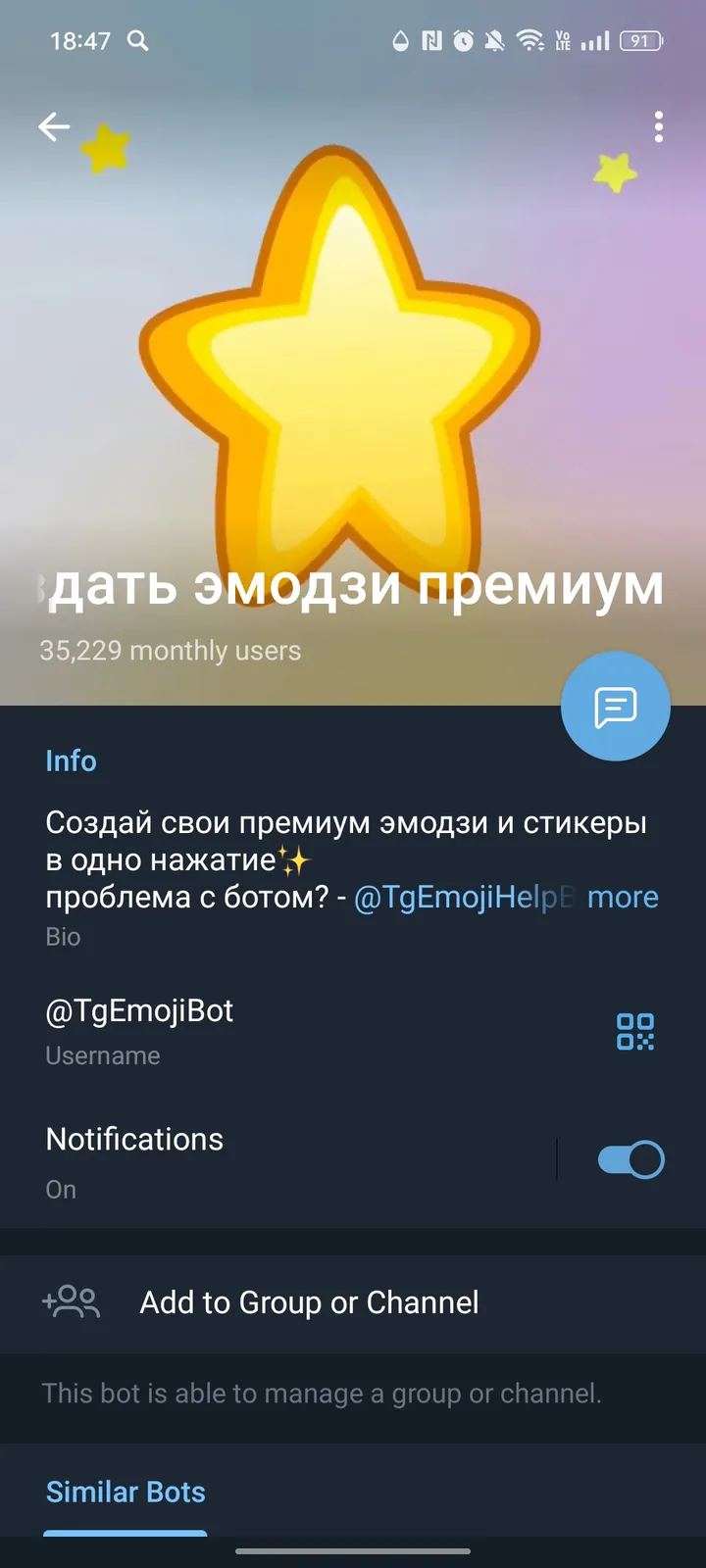This screenshot has width=706, height=1568.
Task: Open chat via the message bubble button
Action: (616, 707)
